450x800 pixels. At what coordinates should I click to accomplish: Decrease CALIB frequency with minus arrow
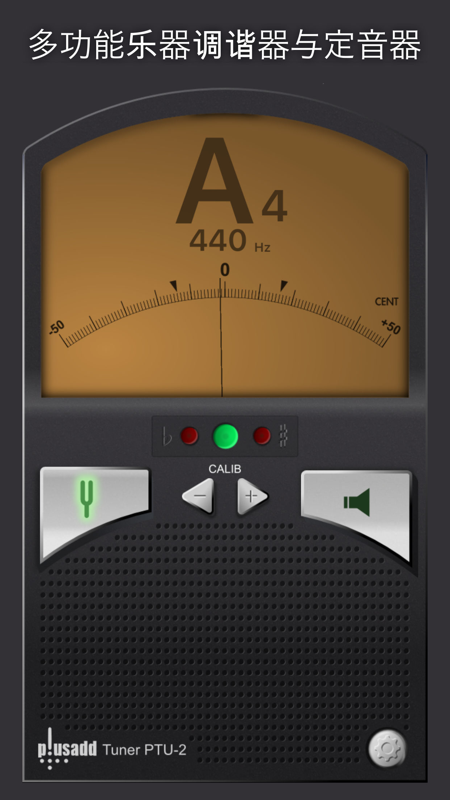[x=198, y=496]
